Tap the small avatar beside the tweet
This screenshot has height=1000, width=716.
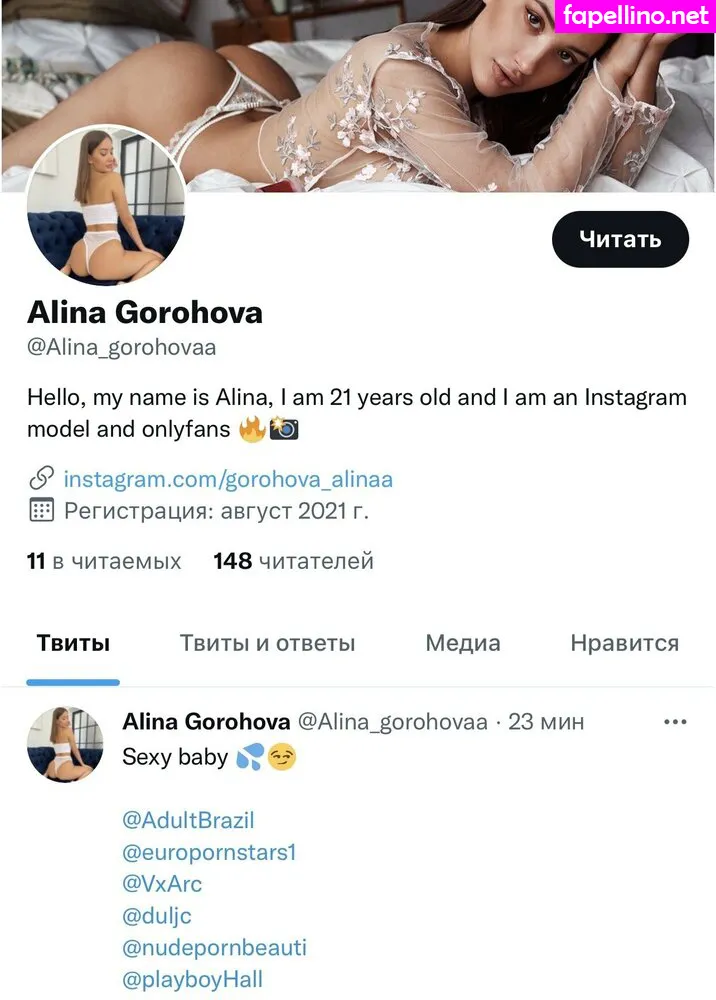click(65, 744)
